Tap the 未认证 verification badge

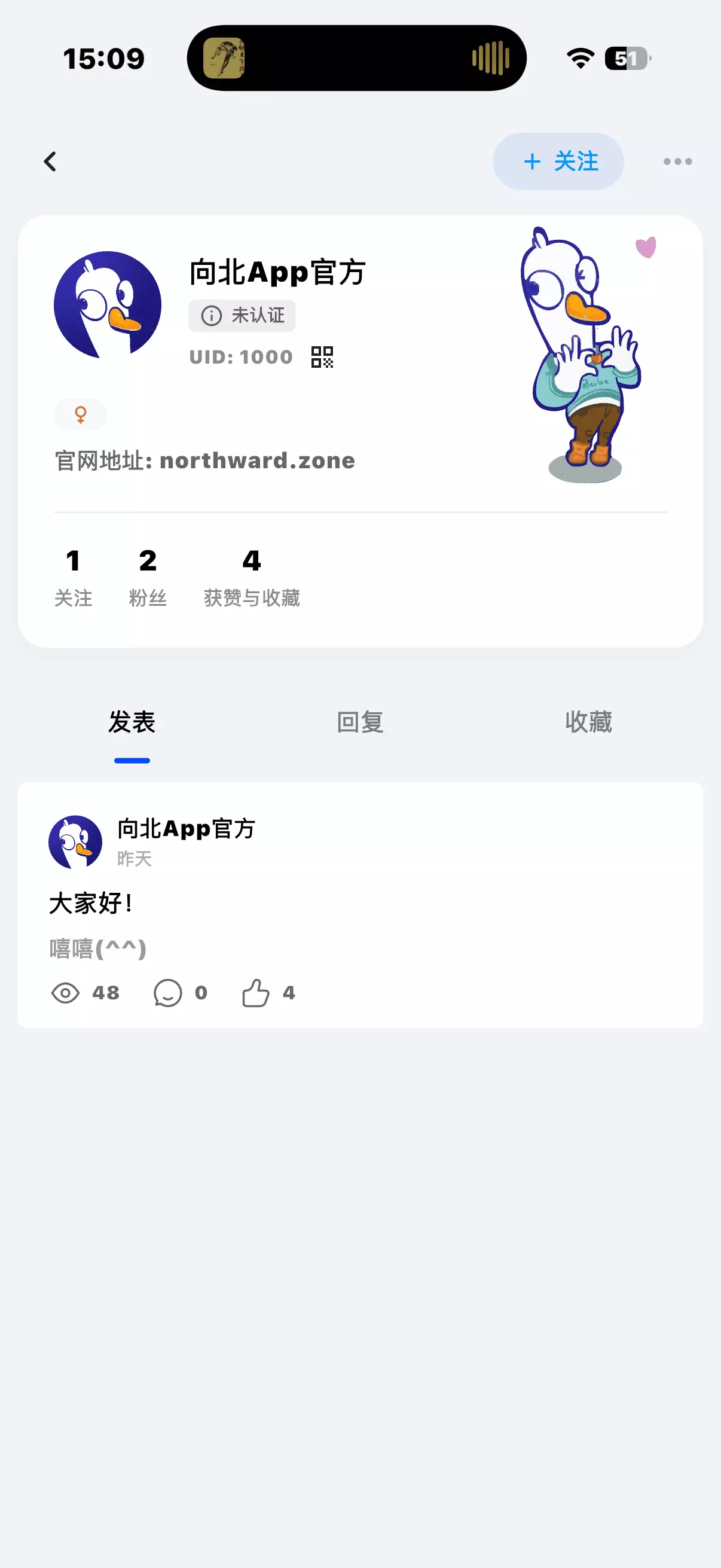[242, 315]
